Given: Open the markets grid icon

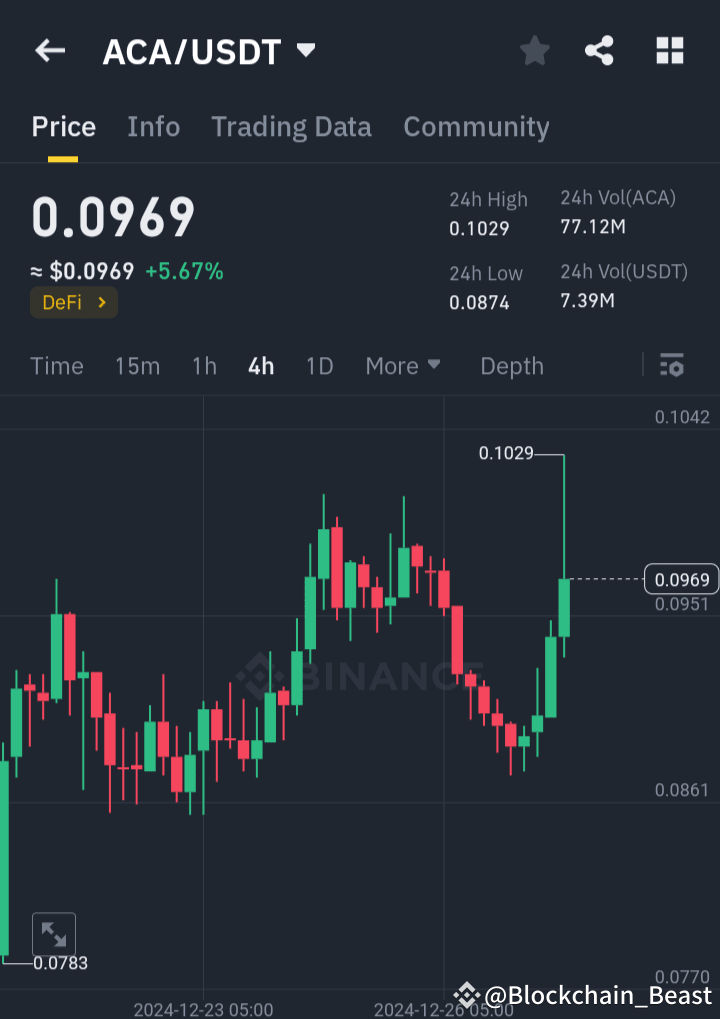Looking at the screenshot, I should 669,51.
